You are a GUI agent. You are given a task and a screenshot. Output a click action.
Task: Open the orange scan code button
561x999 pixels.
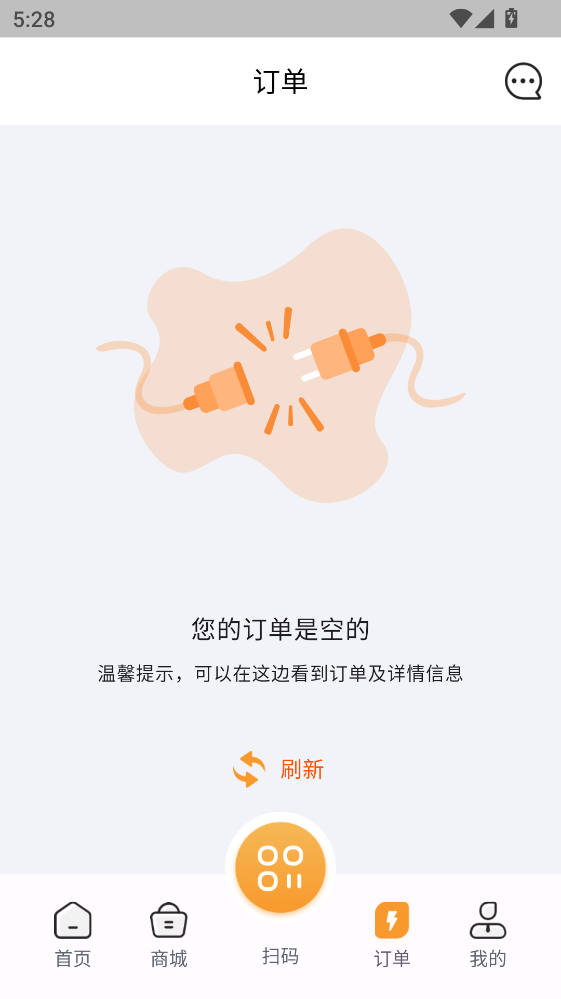point(280,868)
